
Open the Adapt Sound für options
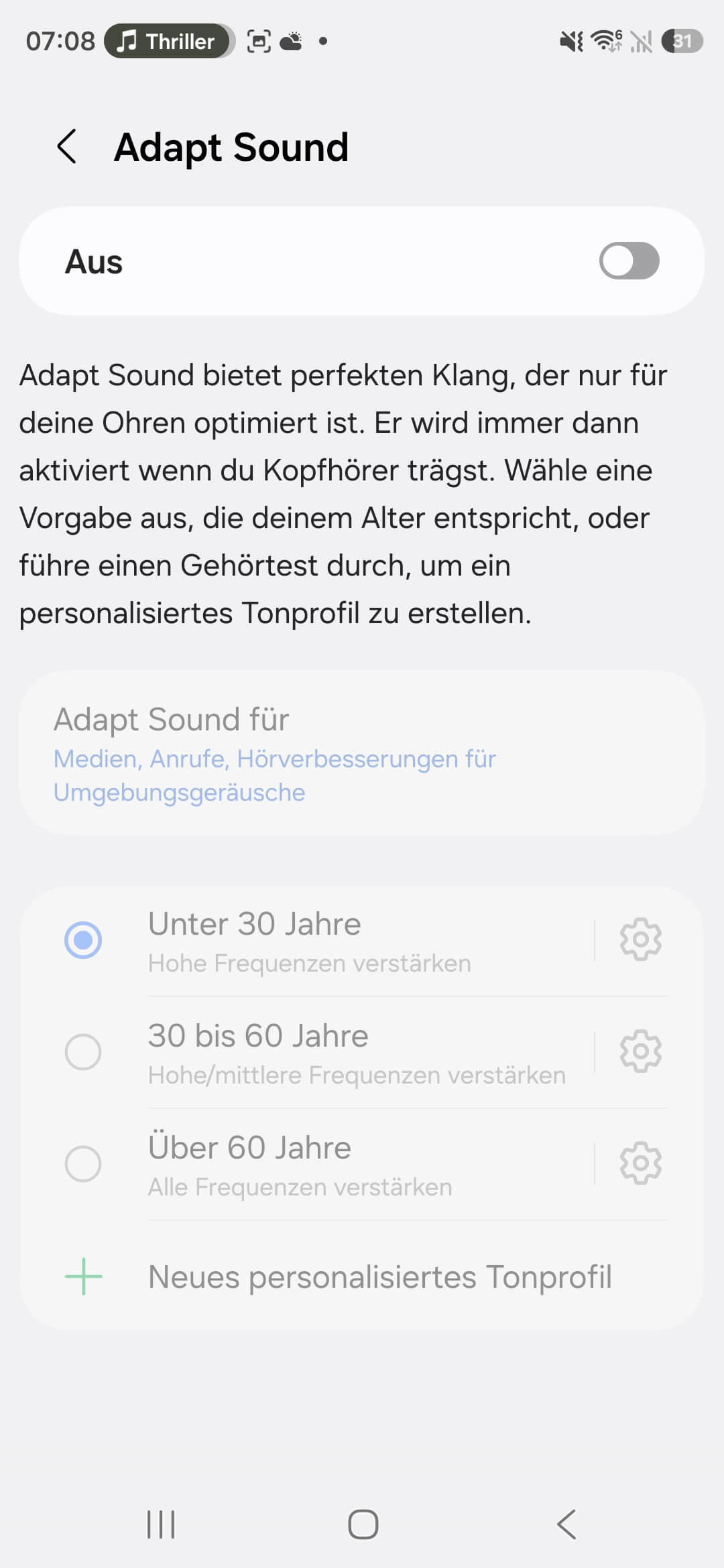[362, 753]
